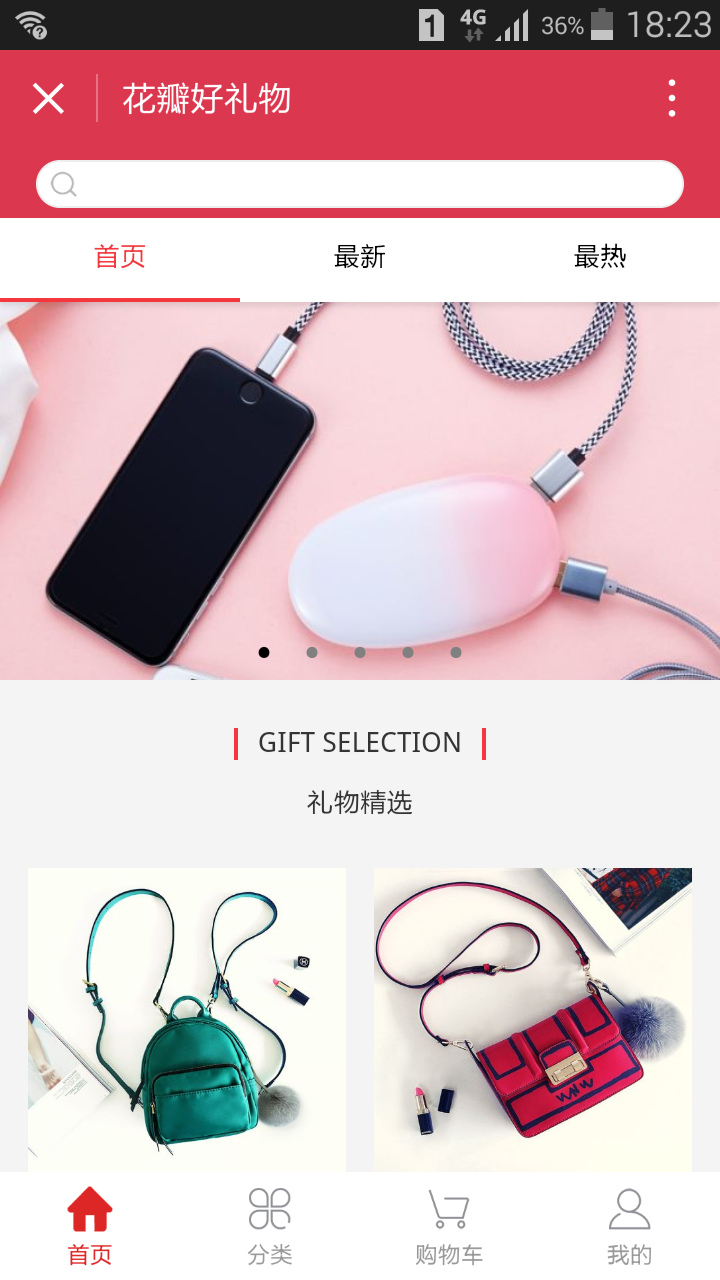Tap 首页 in the bottom navigation
Viewport: 720px width, 1280px height.
pos(90,1226)
